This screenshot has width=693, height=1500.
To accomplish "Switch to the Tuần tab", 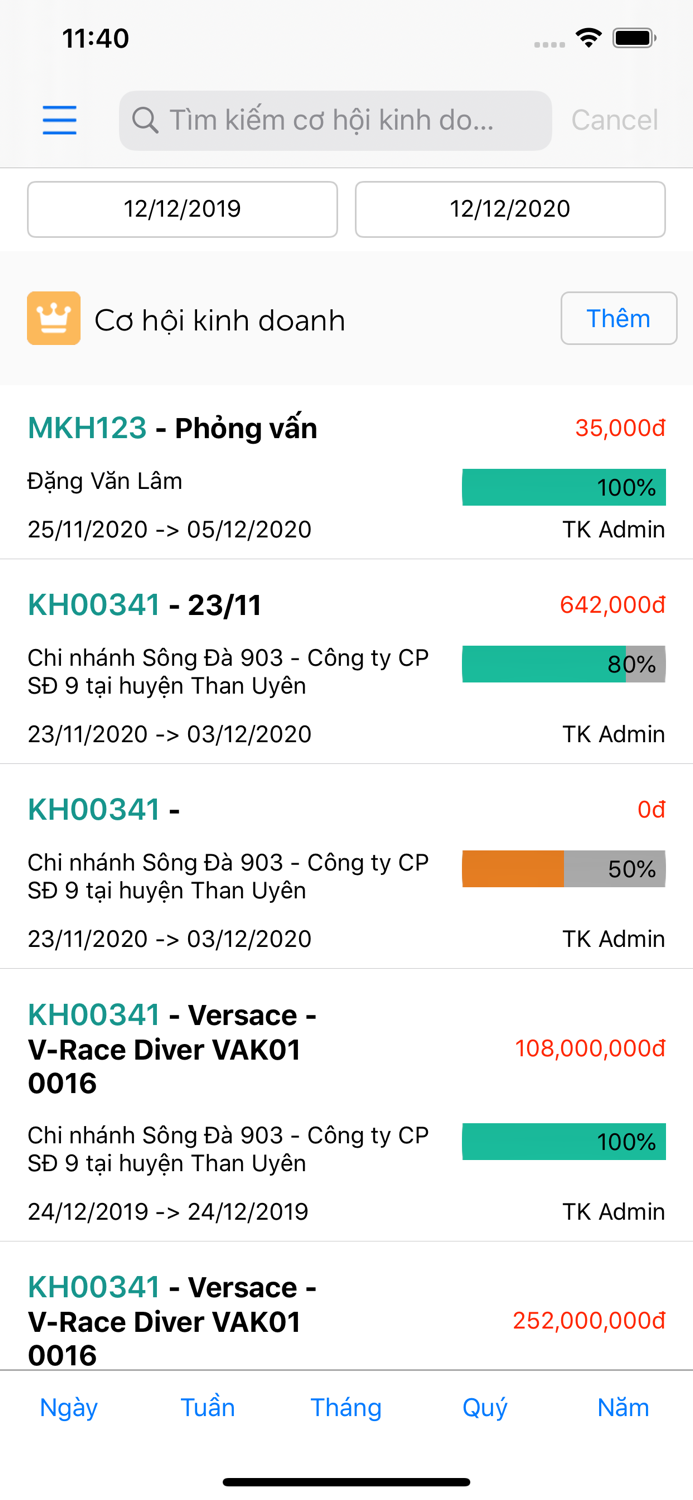I will (208, 1407).
